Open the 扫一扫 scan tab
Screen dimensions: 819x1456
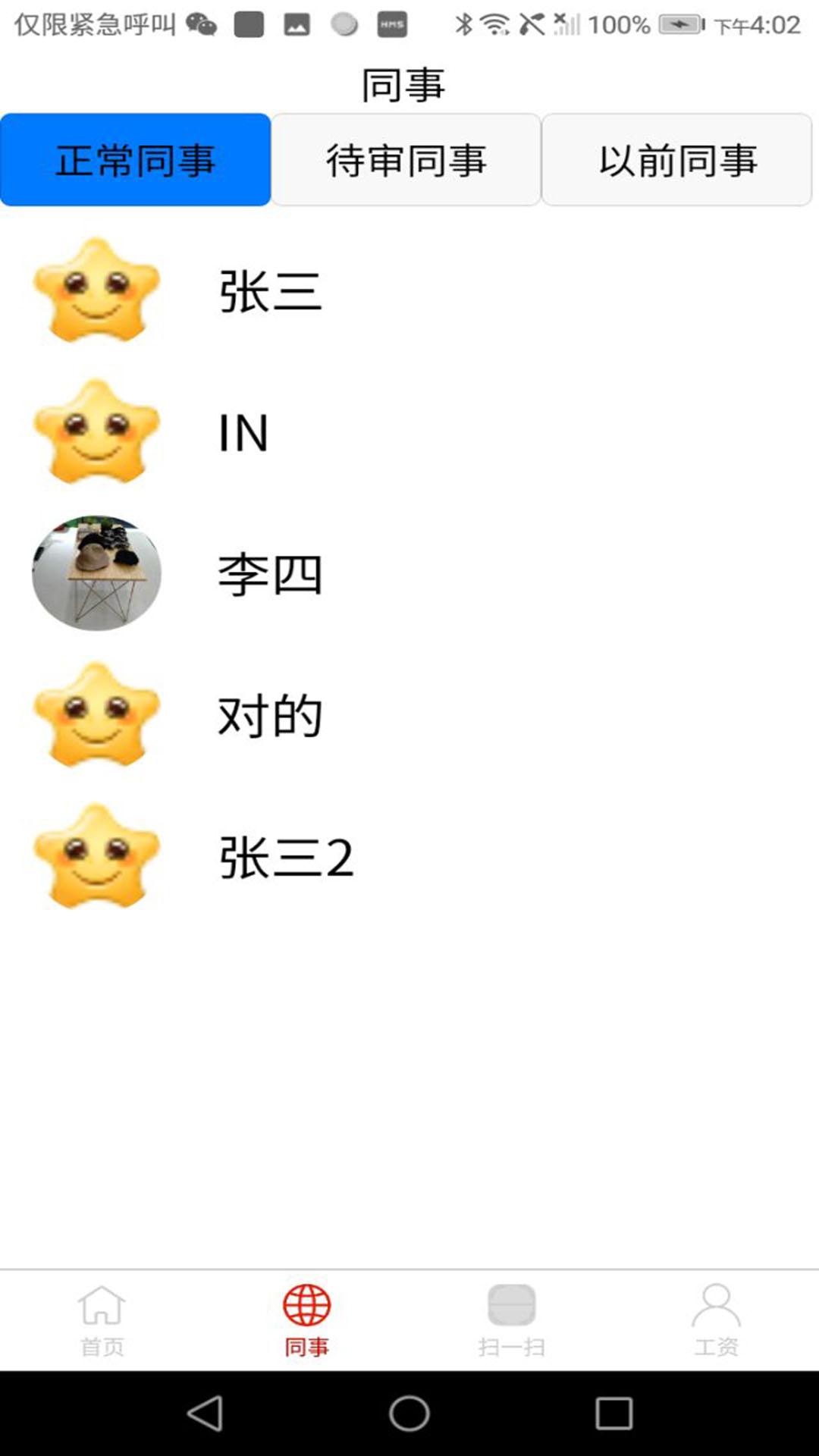pos(511,1320)
